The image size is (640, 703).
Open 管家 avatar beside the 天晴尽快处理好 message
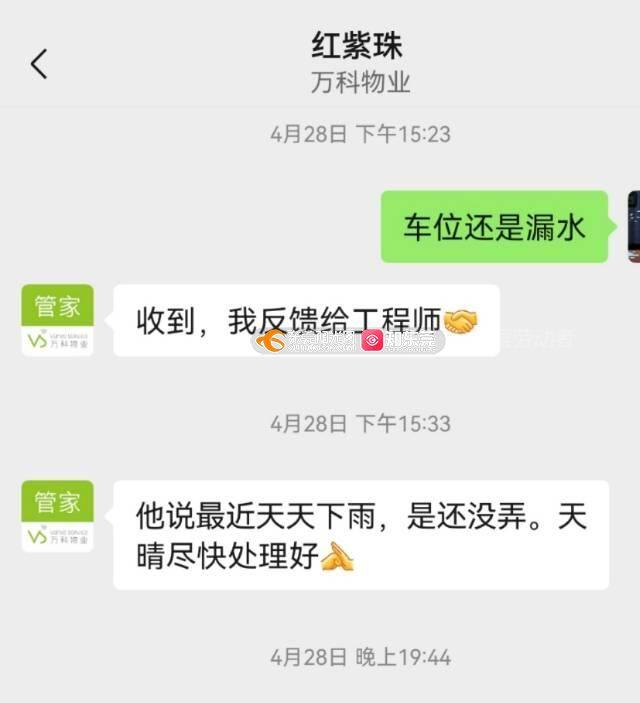coord(57,516)
